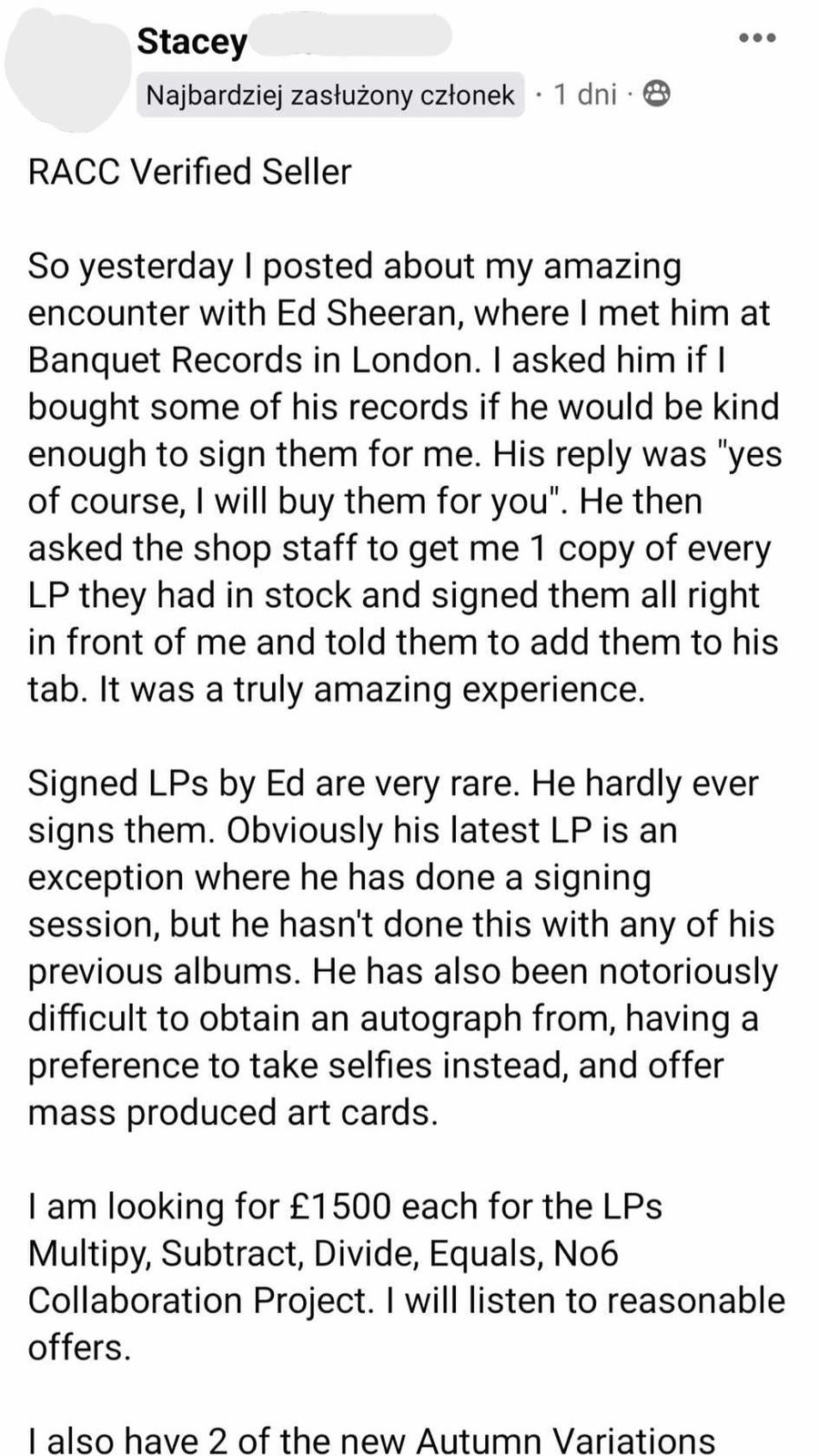Open the post's three-dot options menu
The height and width of the screenshot is (1456, 819).
pos(757,38)
